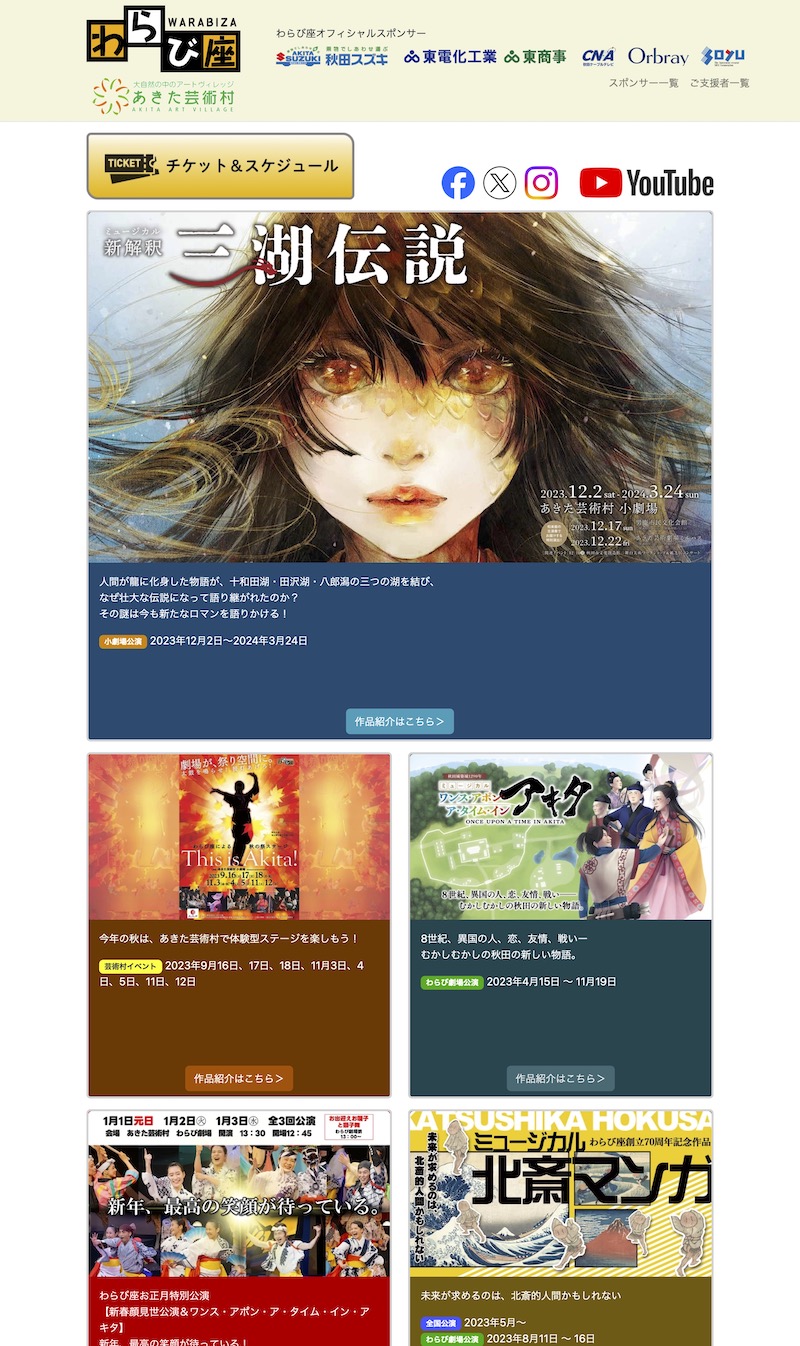Open あきた芸術村 logo link
The image size is (800, 1346).
tap(163, 96)
